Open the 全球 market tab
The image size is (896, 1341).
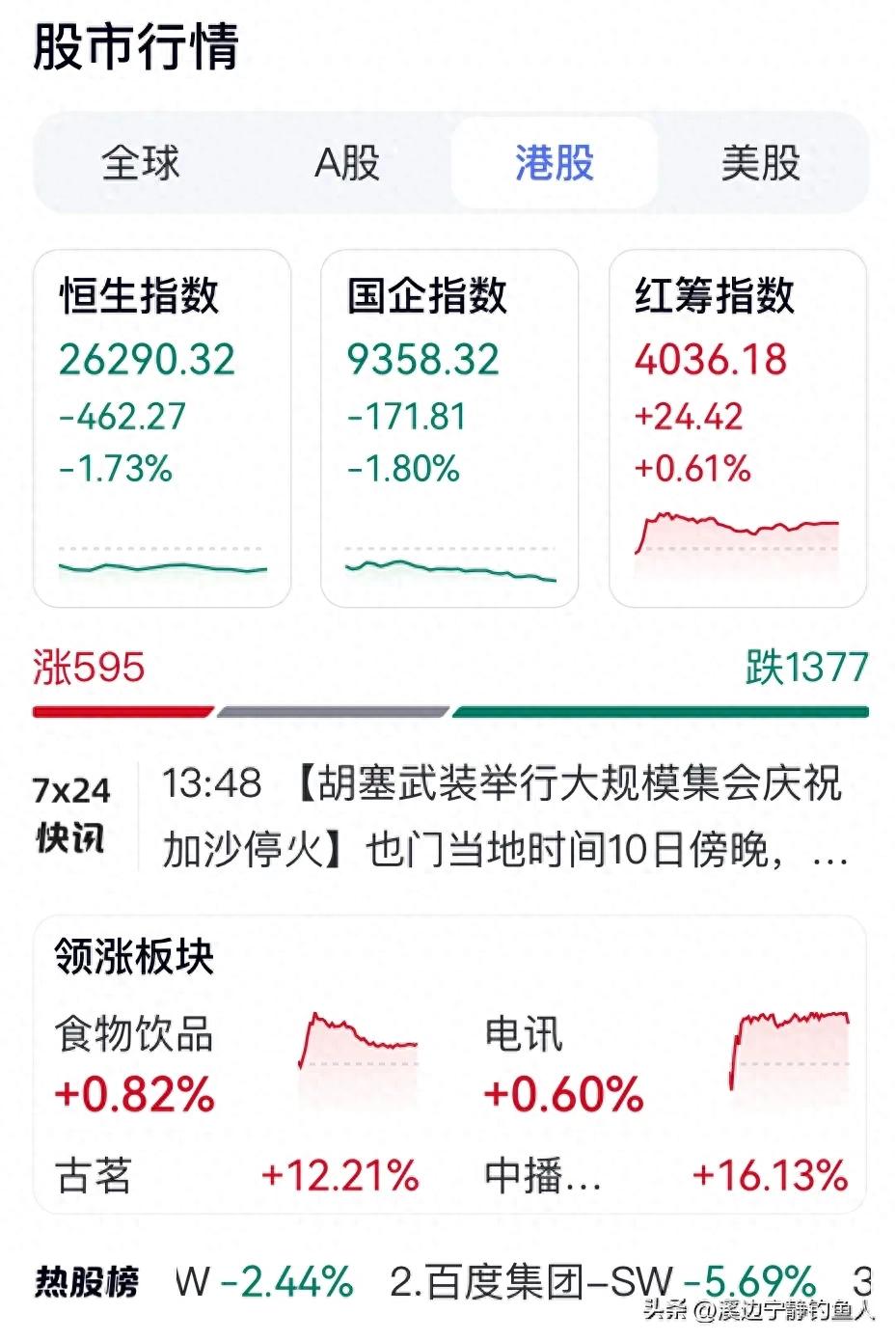pos(141,164)
